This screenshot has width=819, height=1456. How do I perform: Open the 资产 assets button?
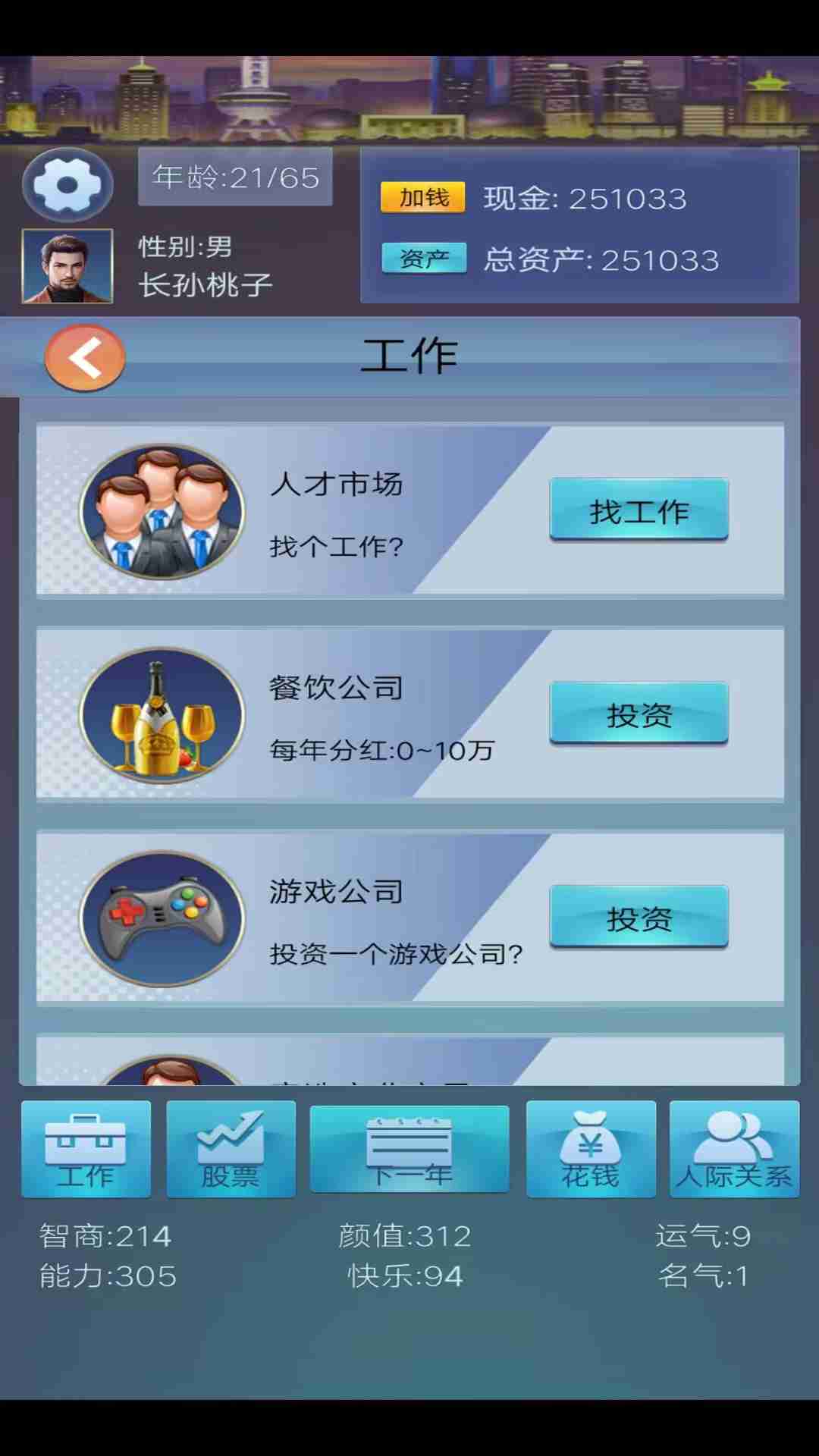(423, 259)
